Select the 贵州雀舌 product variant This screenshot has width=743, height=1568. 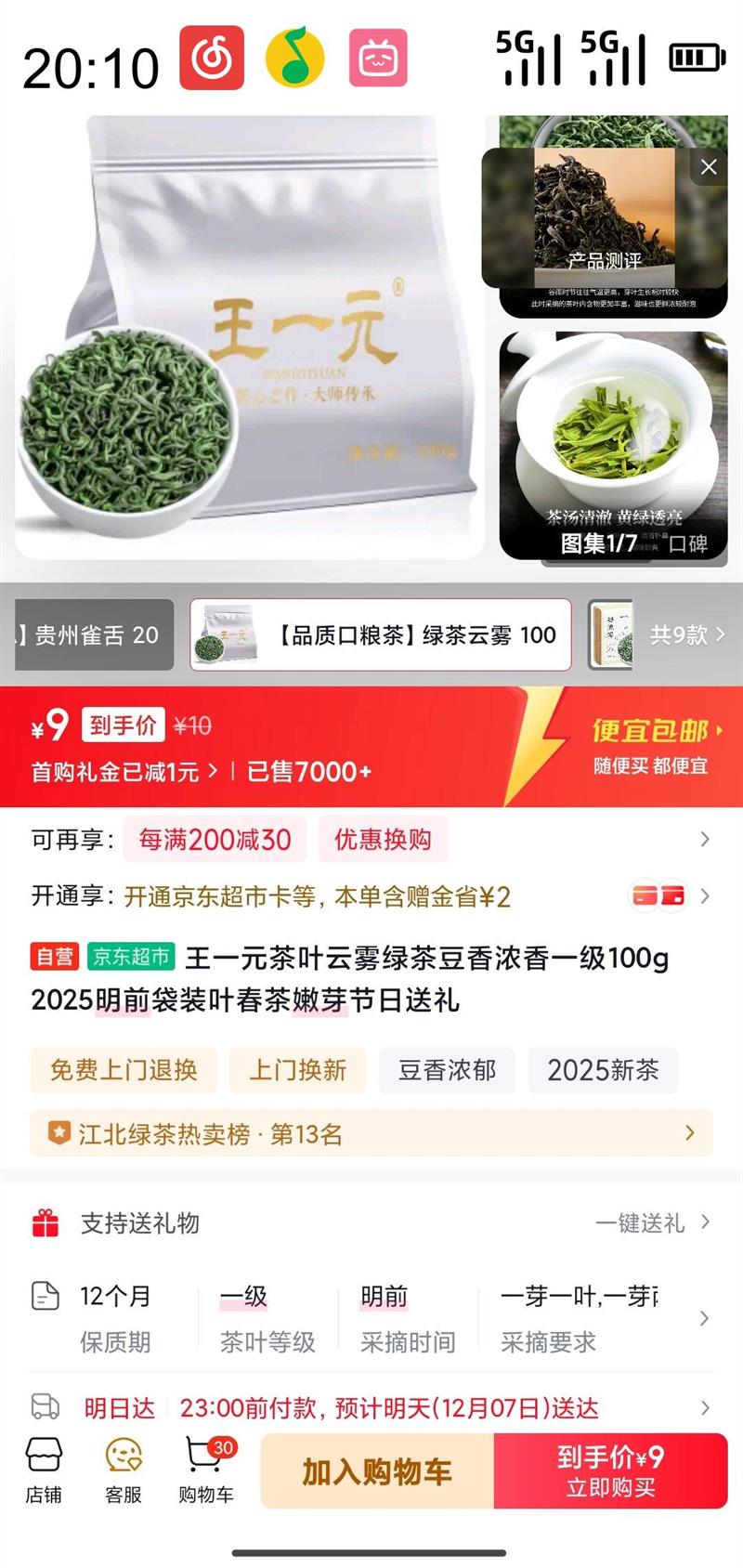95,635
